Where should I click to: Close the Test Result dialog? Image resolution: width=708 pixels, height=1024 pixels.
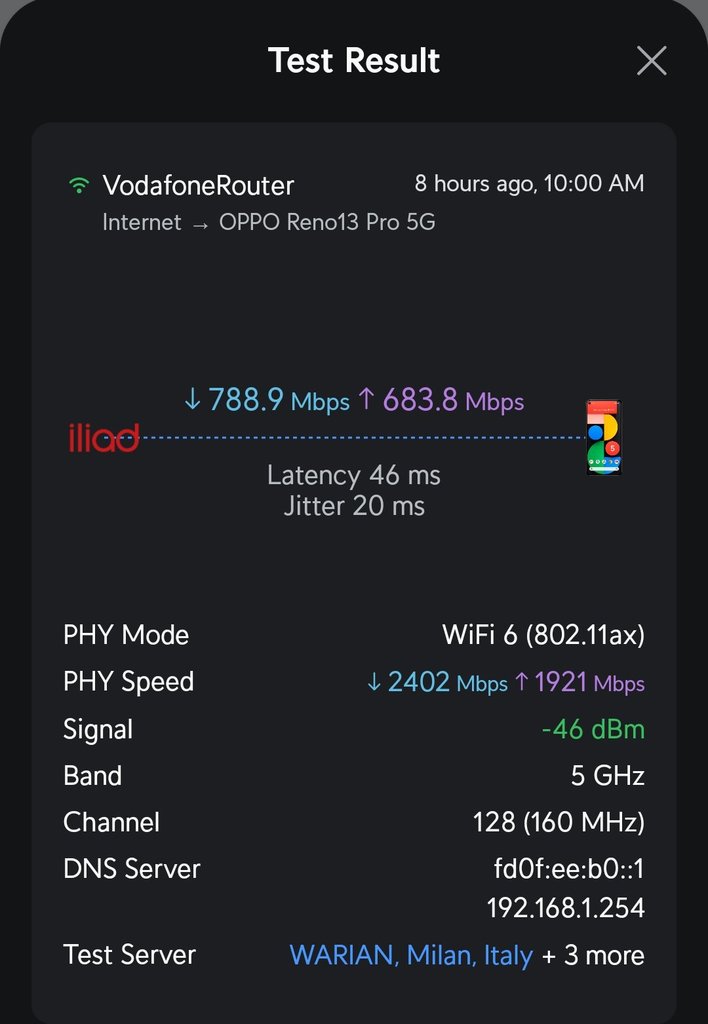651,61
